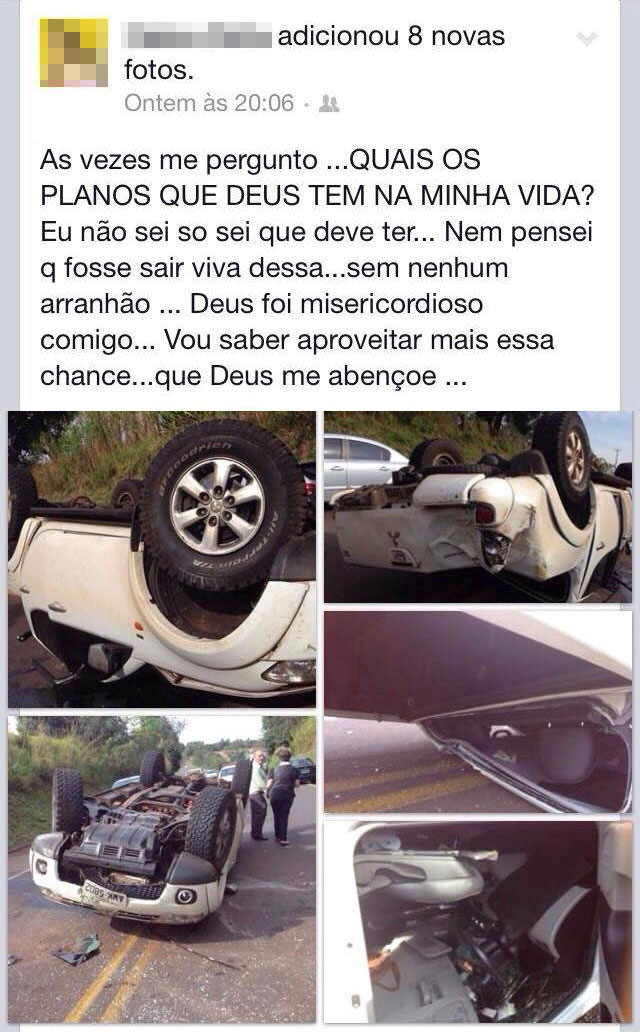The height and width of the screenshot is (1032, 640).
Task: View photo of truck rear beside silver car
Action: 477,507
